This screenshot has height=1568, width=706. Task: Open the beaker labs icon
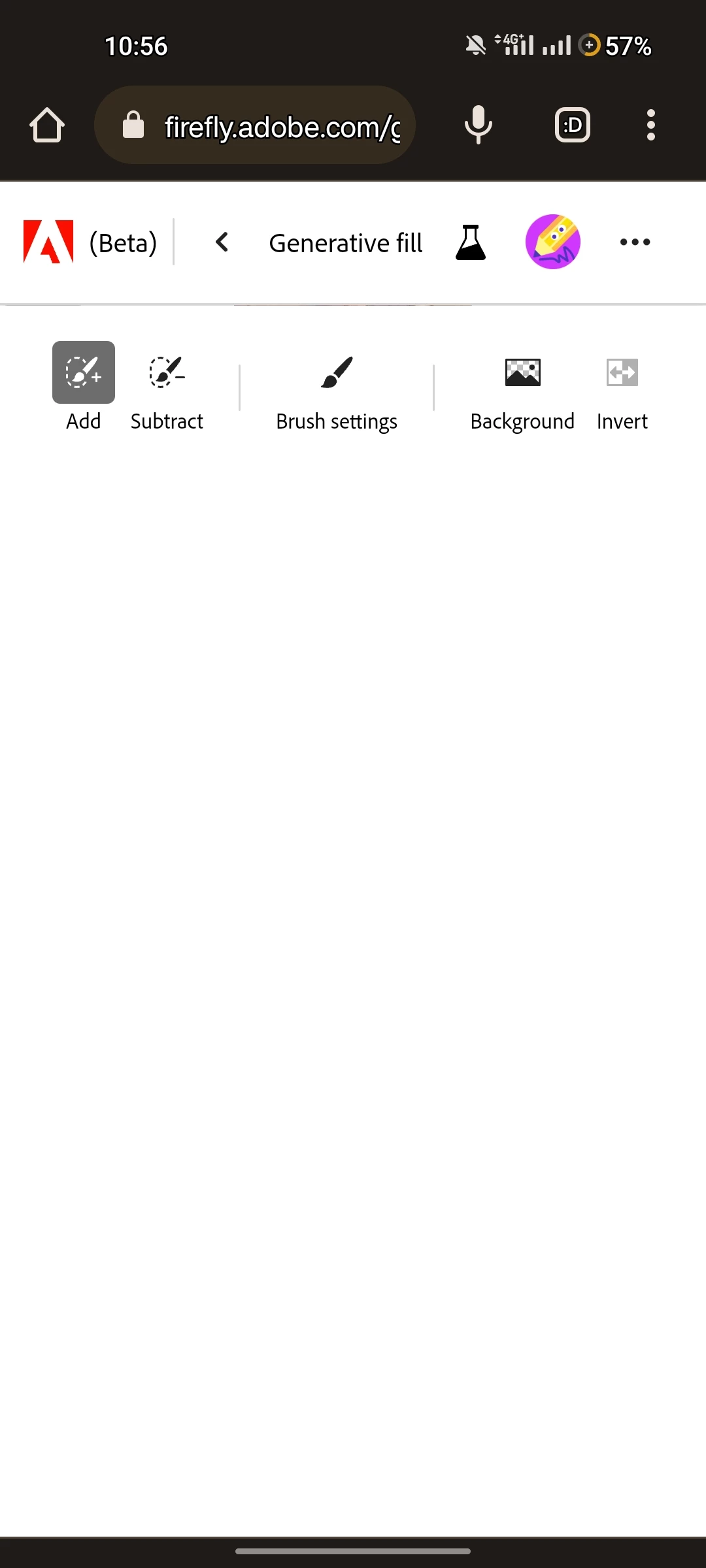click(471, 242)
